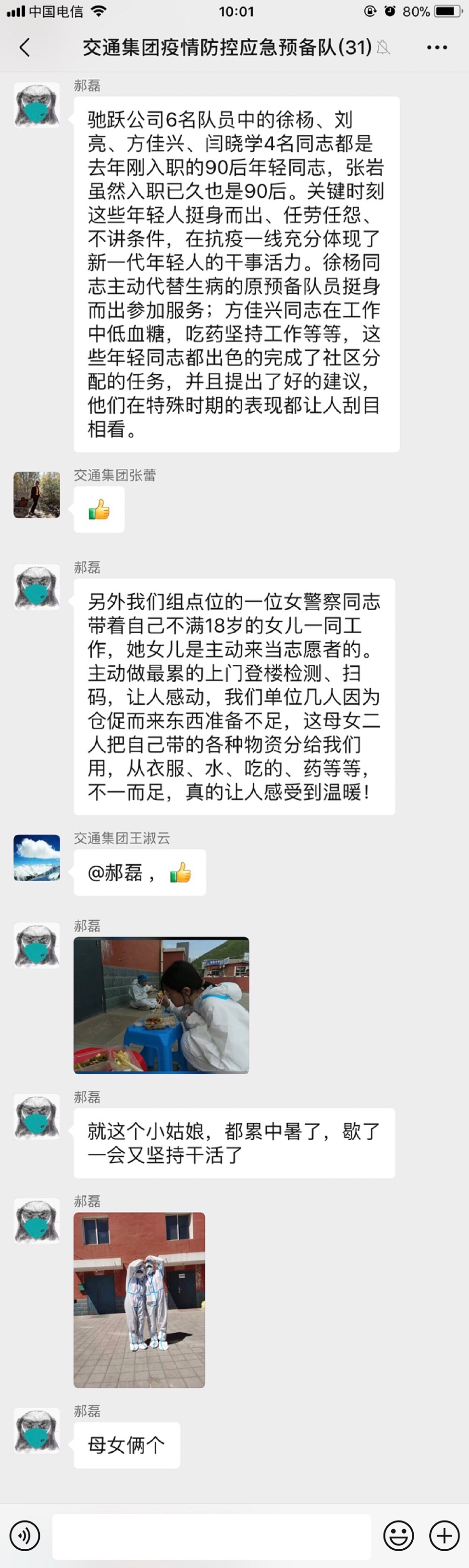Viewport: 469px width, 1568px height.
Task: Open the plus attachments menu
Action: (444, 1535)
